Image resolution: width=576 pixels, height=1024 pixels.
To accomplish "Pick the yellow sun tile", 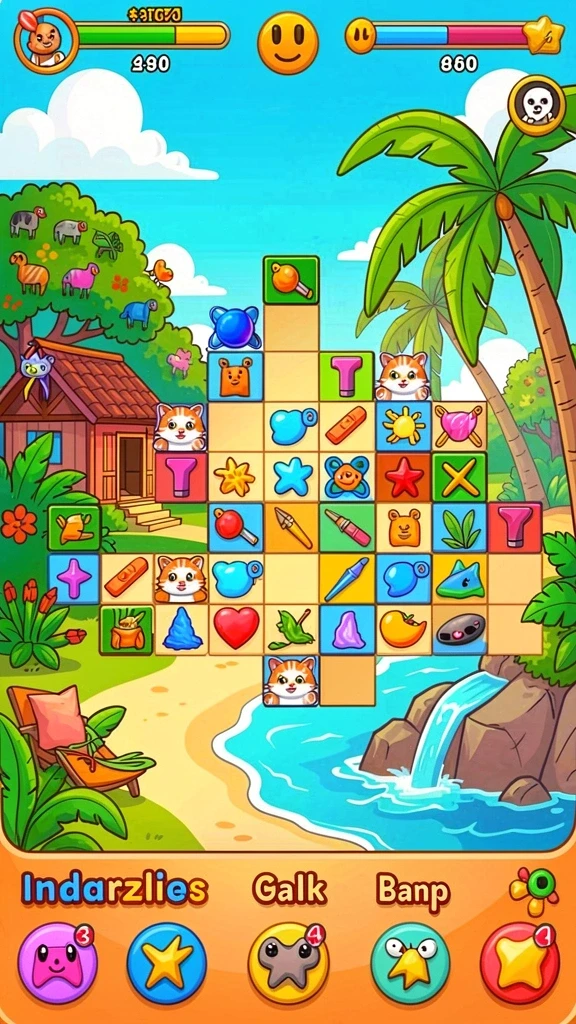I will [x=403, y=426].
